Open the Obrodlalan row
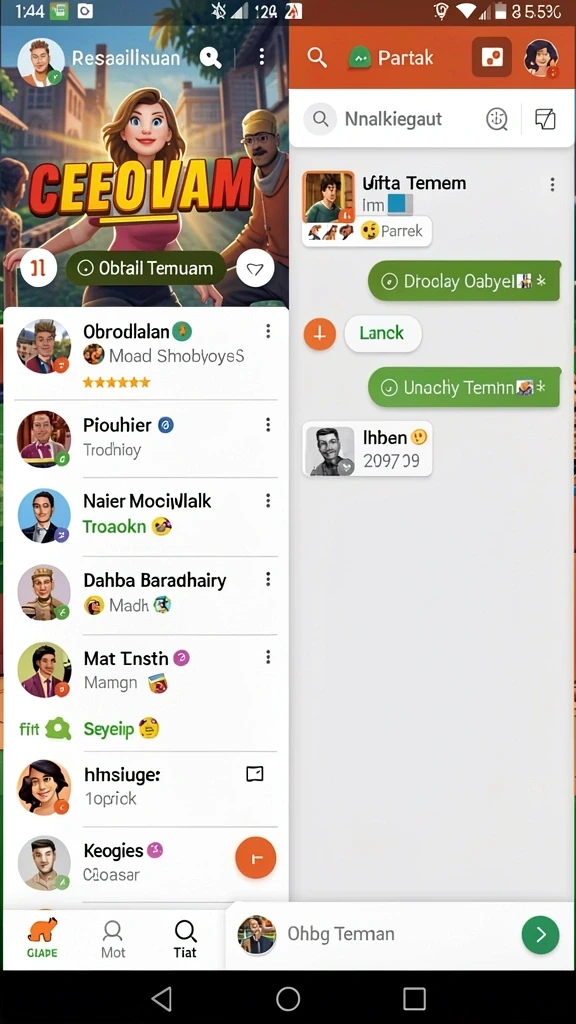576x1024 pixels. pyautogui.click(x=146, y=355)
